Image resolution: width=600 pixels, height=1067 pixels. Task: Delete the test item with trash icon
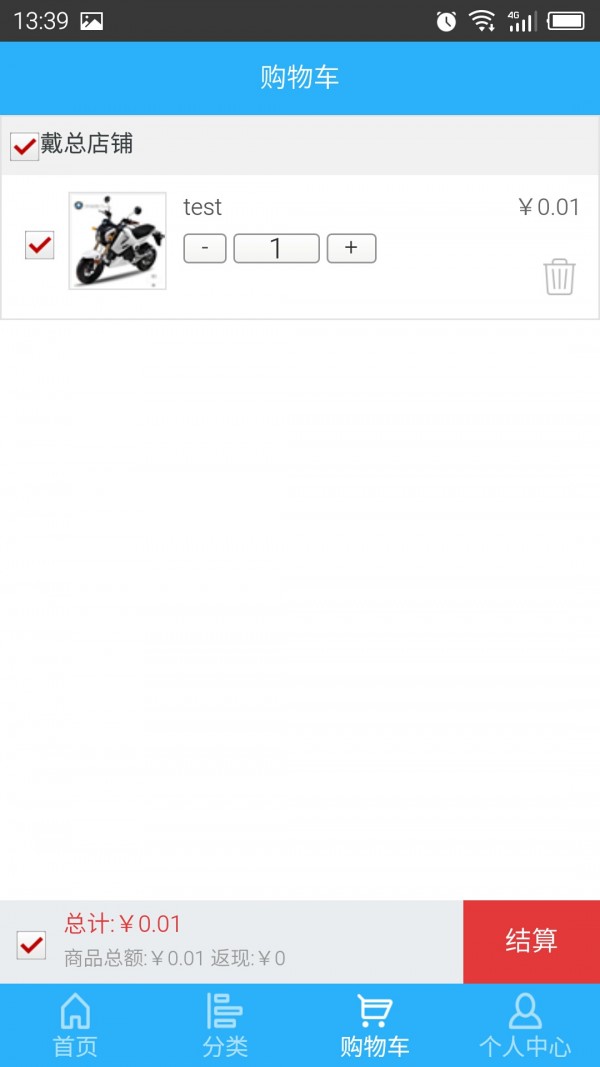click(559, 276)
